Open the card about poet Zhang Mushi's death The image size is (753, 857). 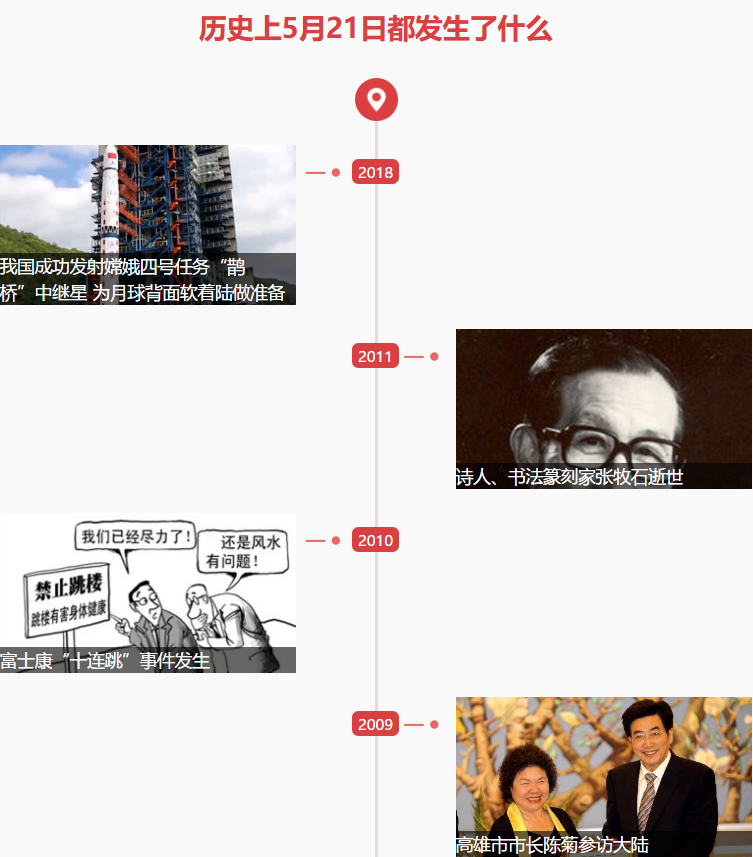603,408
